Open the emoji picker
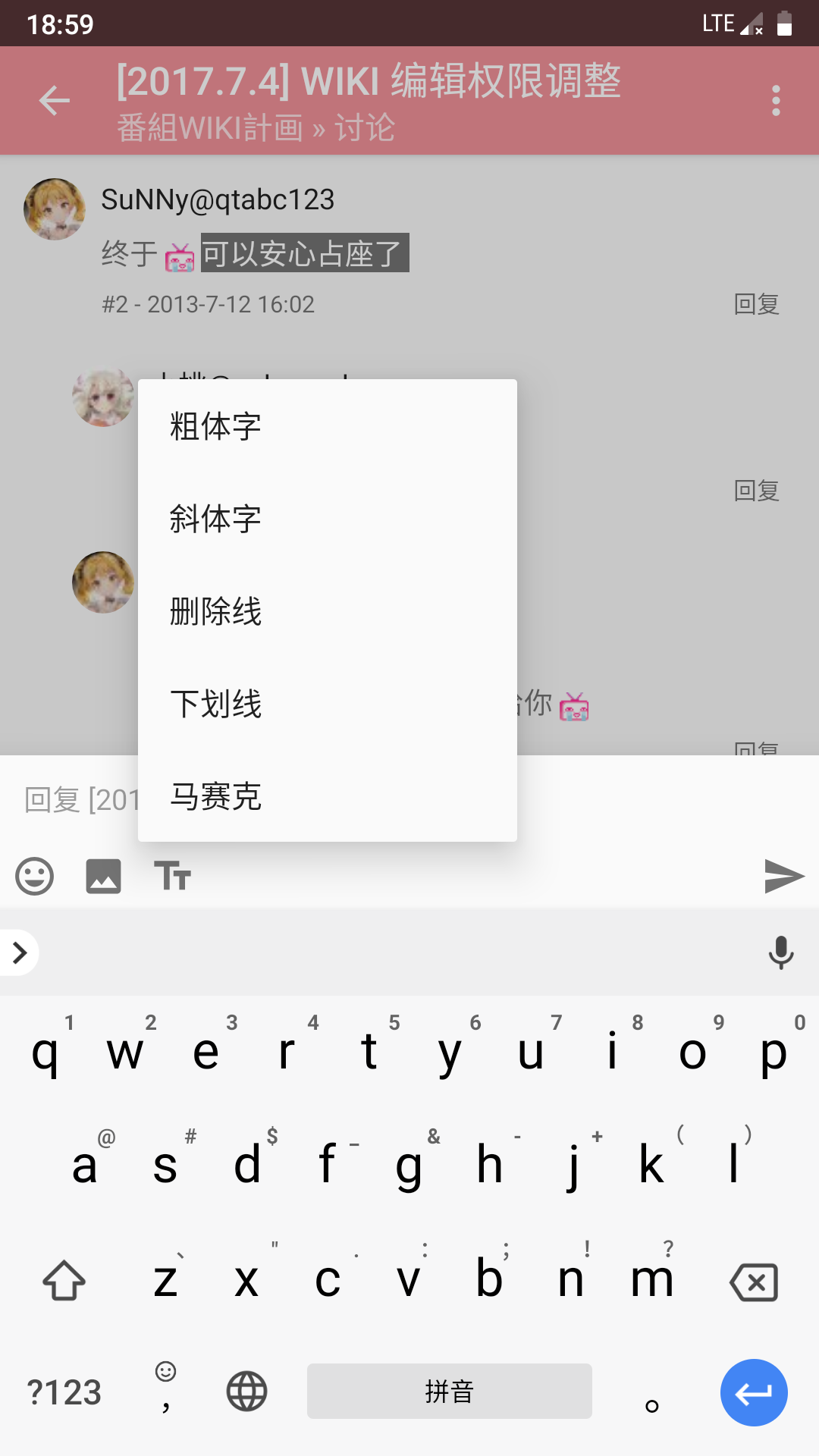819x1456 pixels. tap(35, 877)
